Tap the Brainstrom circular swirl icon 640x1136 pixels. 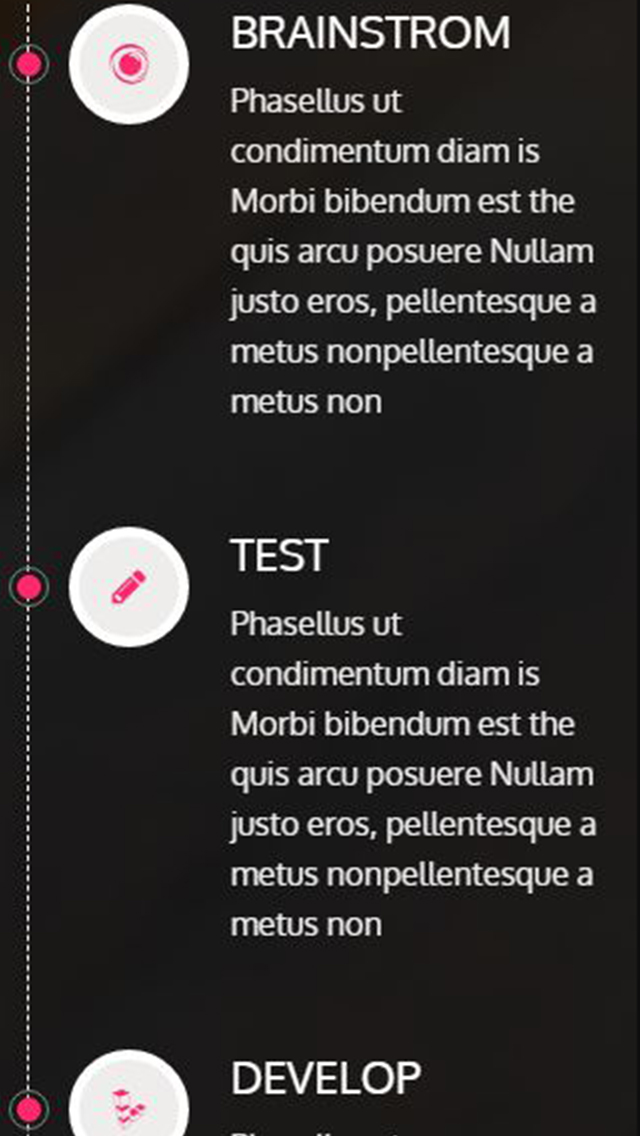129,64
